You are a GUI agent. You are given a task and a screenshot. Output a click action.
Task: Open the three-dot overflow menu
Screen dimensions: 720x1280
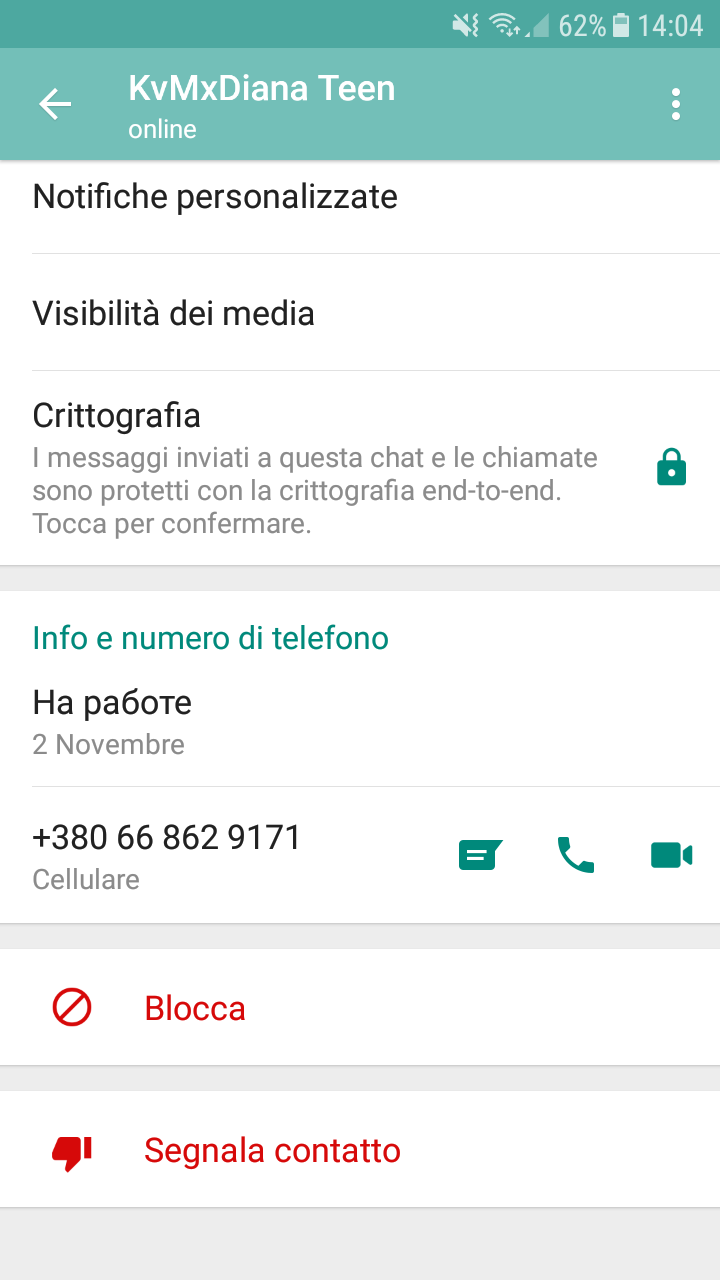676,104
